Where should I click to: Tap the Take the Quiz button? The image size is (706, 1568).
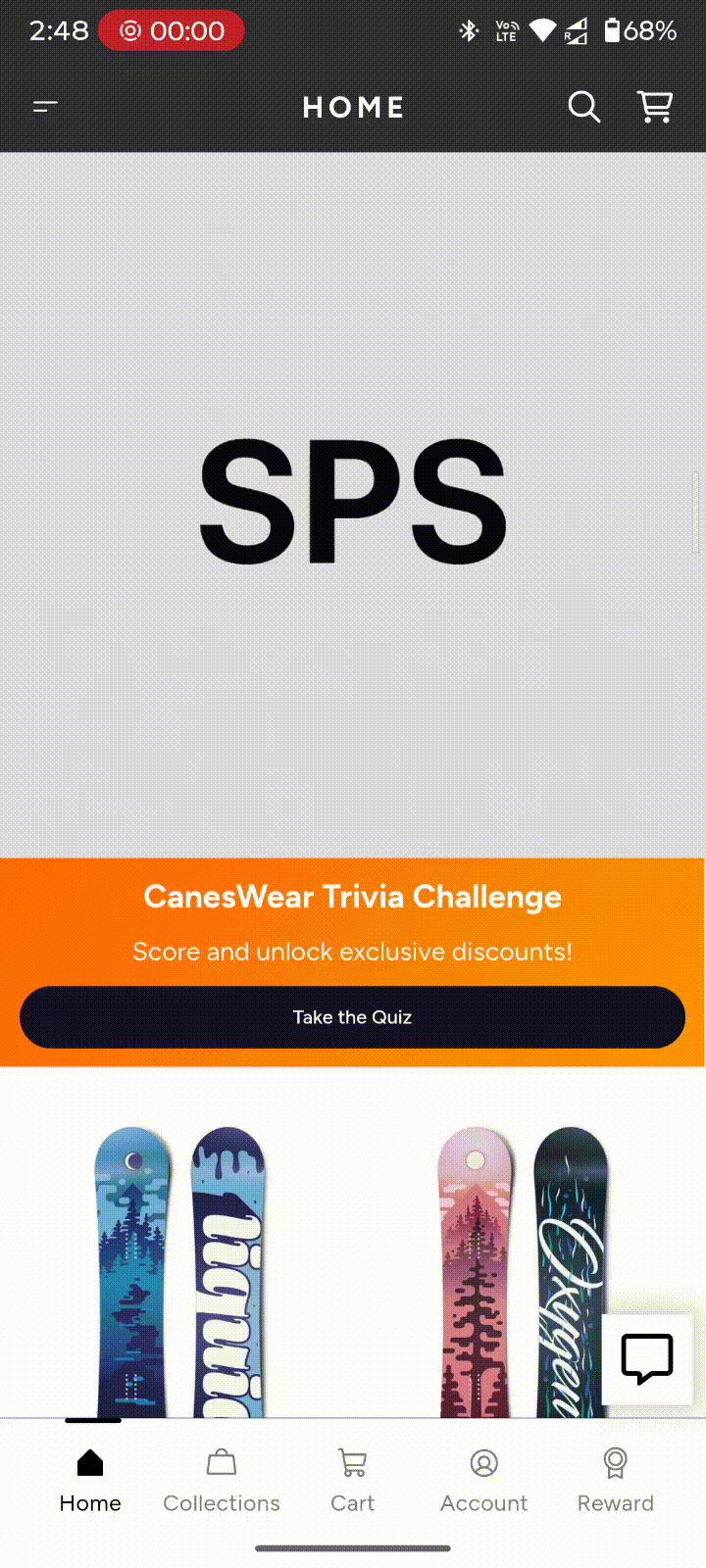(x=352, y=1017)
